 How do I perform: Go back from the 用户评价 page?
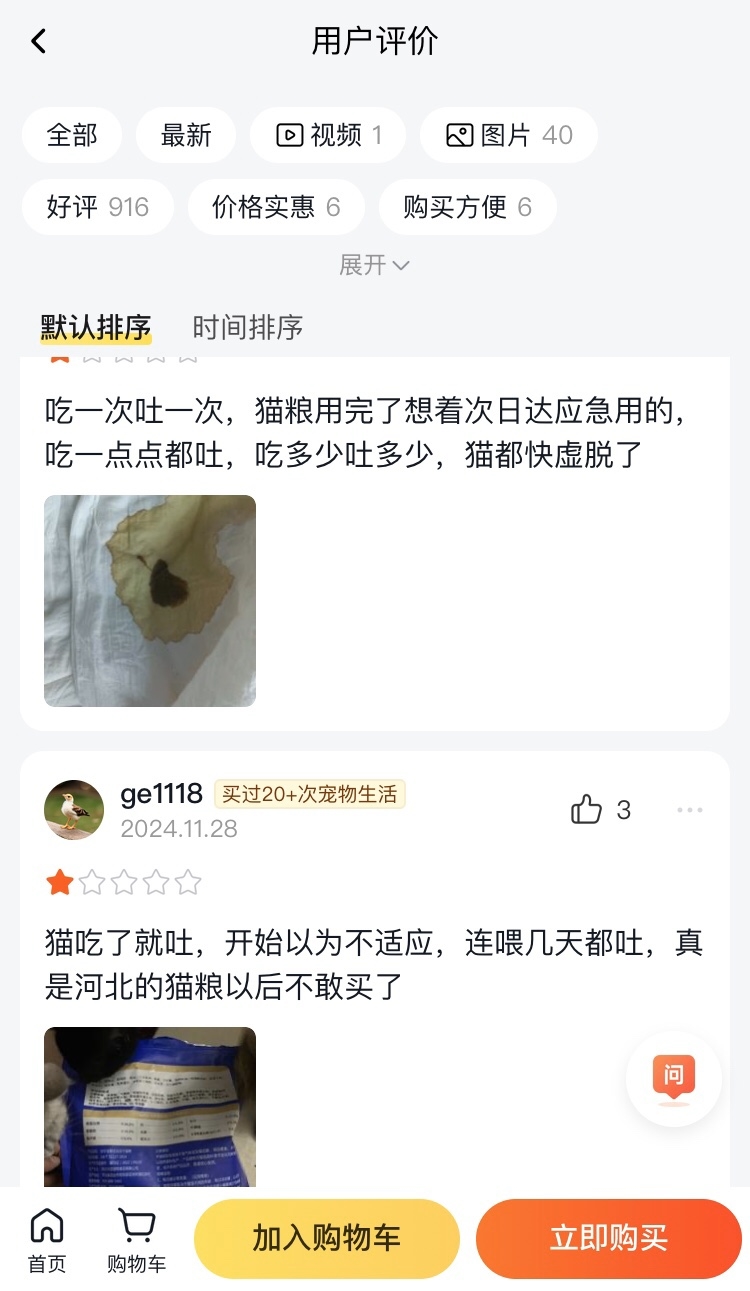point(39,41)
